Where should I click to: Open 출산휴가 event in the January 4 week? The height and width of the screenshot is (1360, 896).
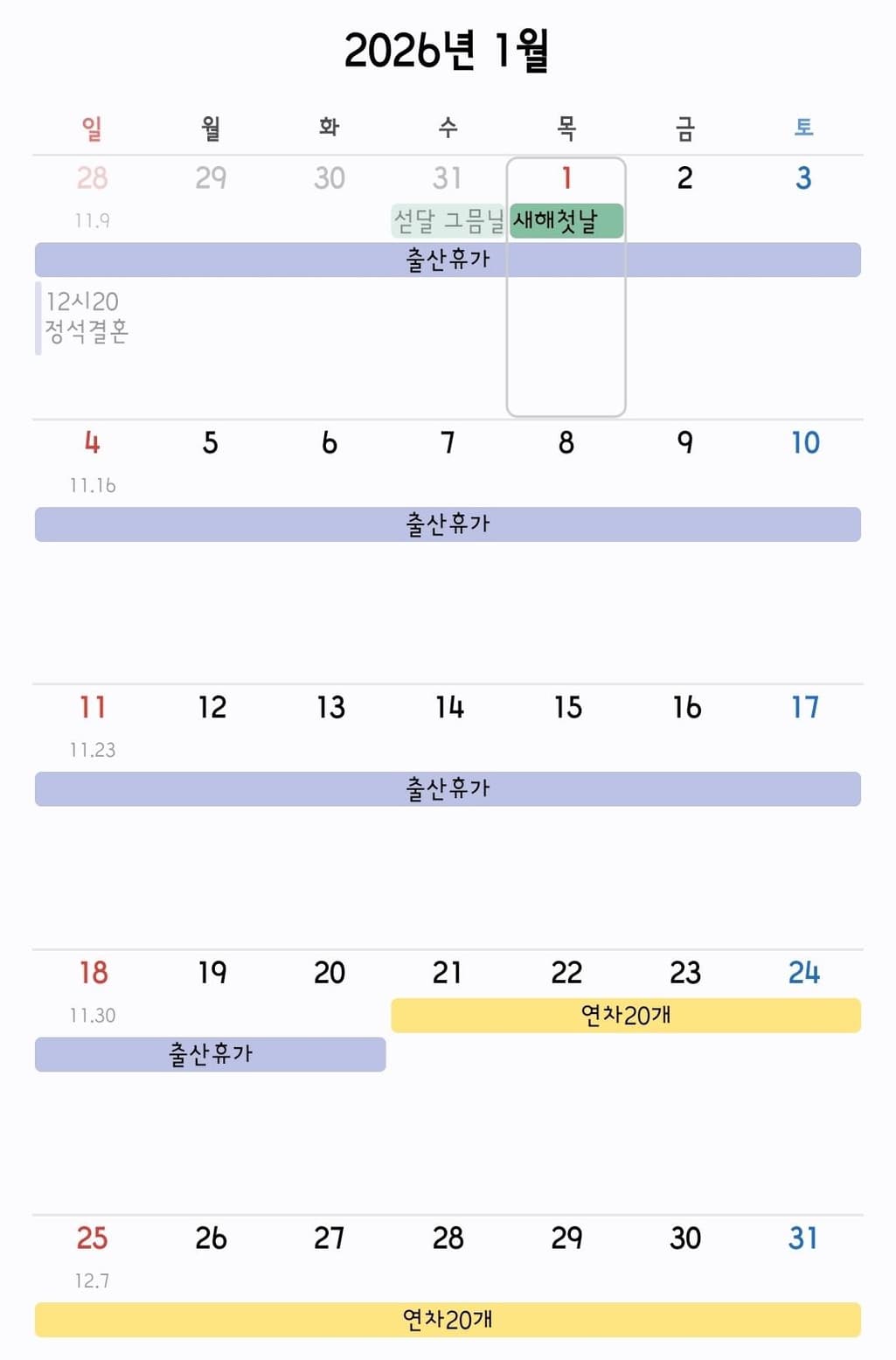click(x=448, y=524)
